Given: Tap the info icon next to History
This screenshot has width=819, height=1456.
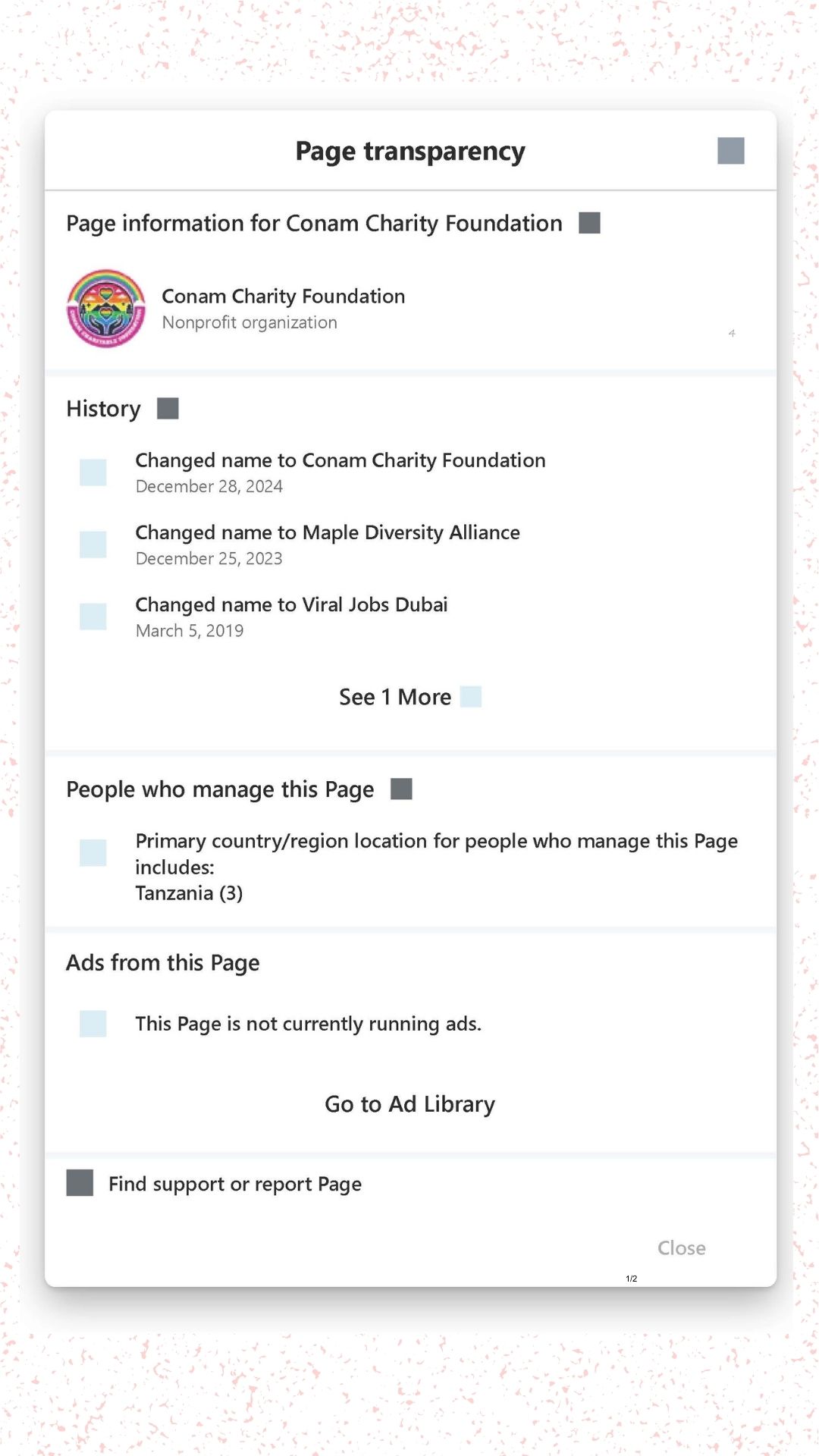Looking at the screenshot, I should coord(168,409).
